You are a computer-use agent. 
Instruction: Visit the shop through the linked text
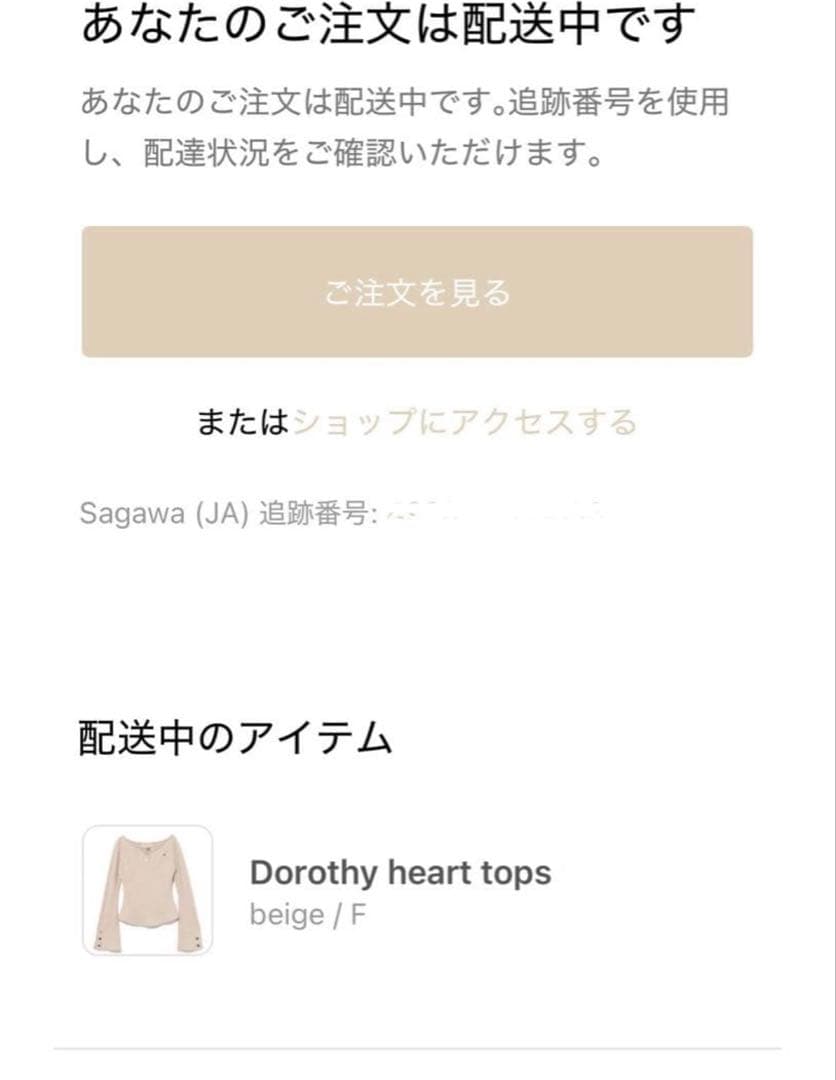coord(466,421)
